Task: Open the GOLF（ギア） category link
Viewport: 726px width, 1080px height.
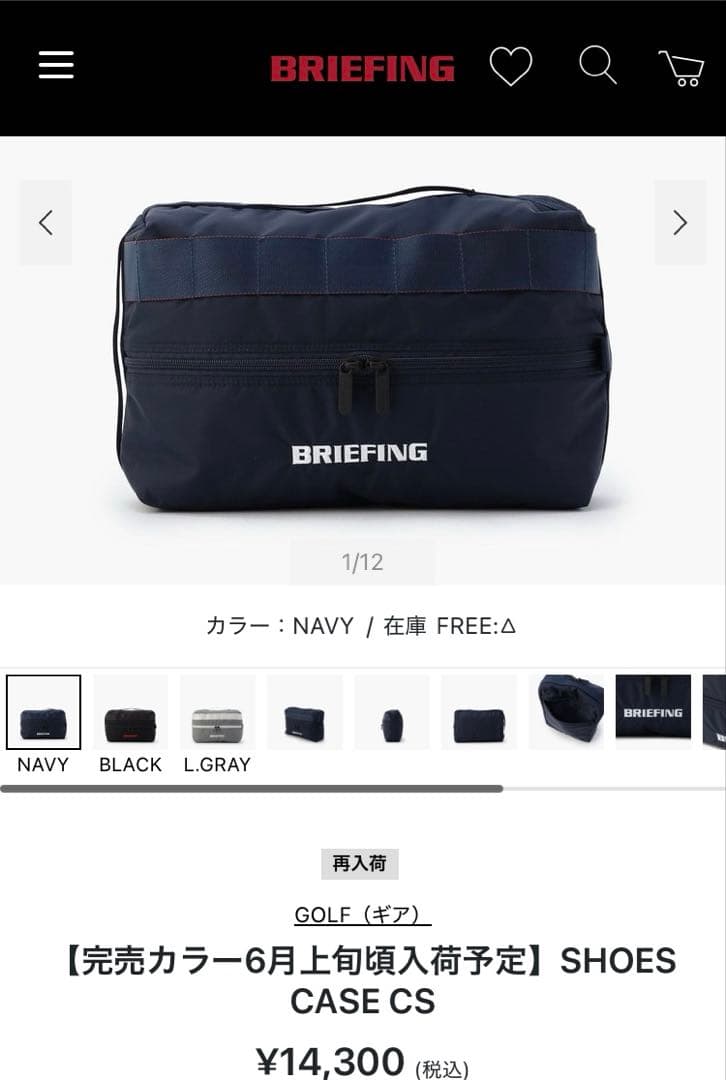Action: coord(363,914)
